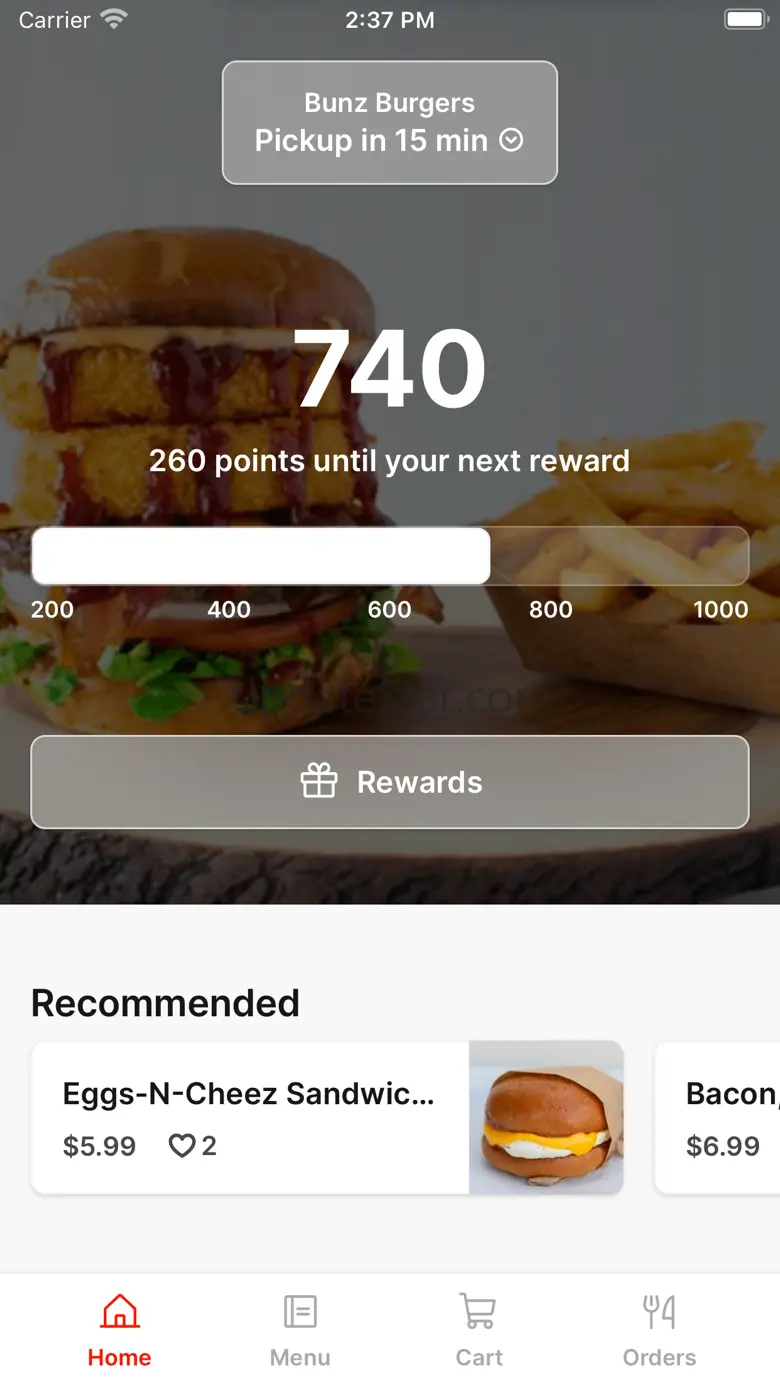This screenshot has height=1387, width=780.
Task: Open the Rewards button
Action: [x=389, y=782]
